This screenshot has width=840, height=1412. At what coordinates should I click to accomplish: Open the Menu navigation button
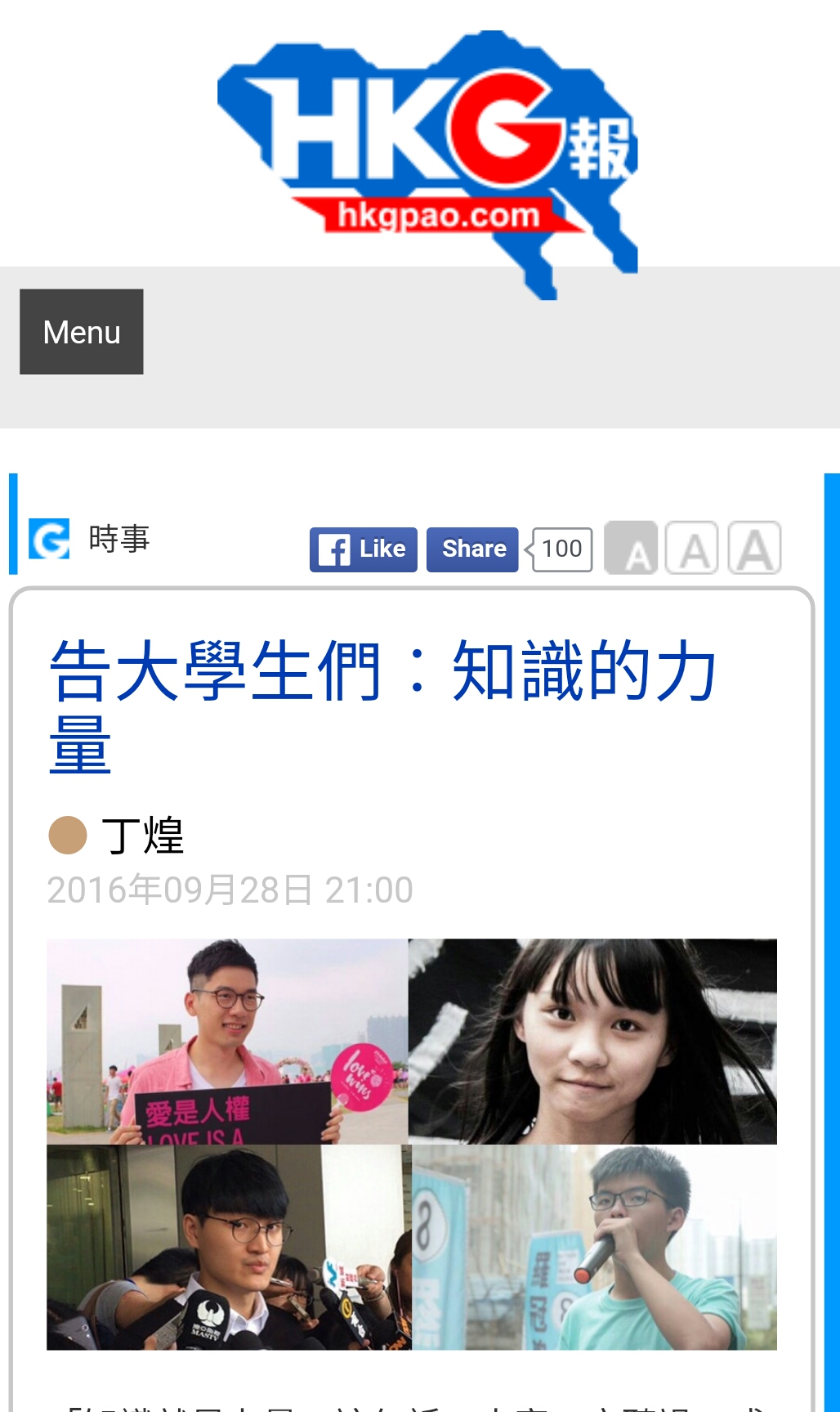82,332
